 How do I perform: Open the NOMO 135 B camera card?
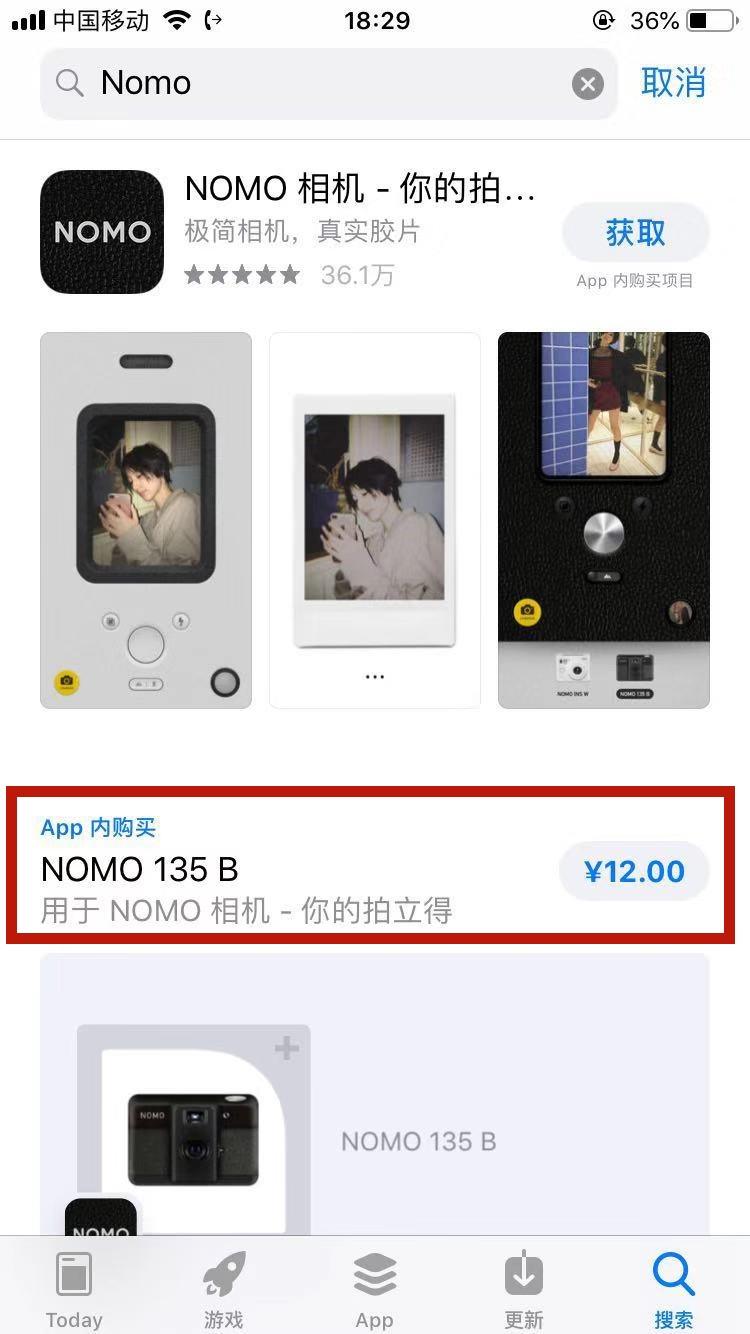[374, 1100]
